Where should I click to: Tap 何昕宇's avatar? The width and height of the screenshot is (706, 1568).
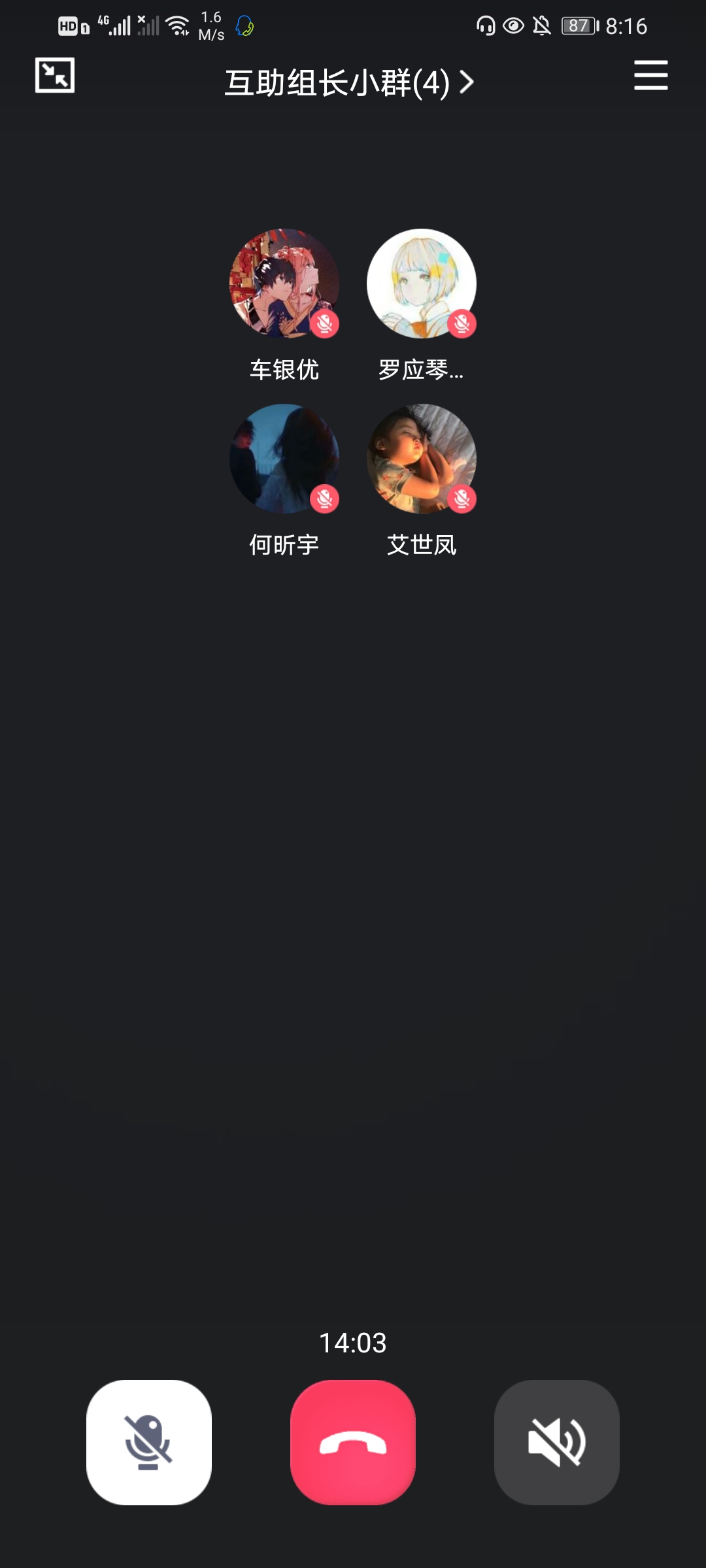tap(284, 458)
